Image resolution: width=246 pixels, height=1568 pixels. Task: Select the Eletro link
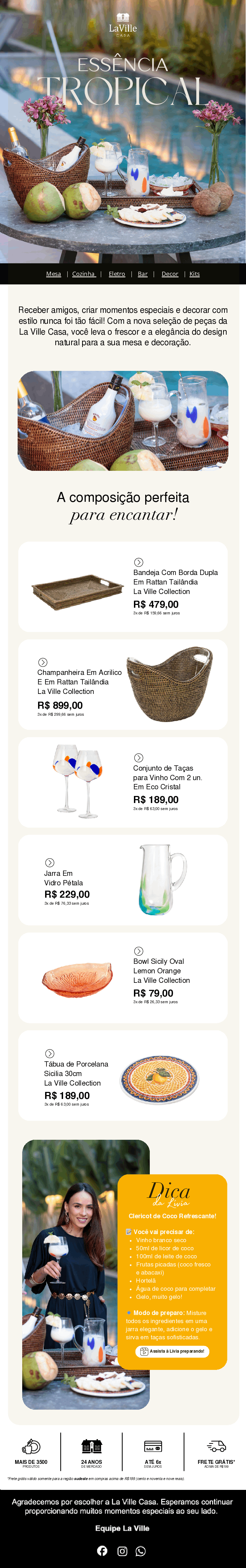117,274
